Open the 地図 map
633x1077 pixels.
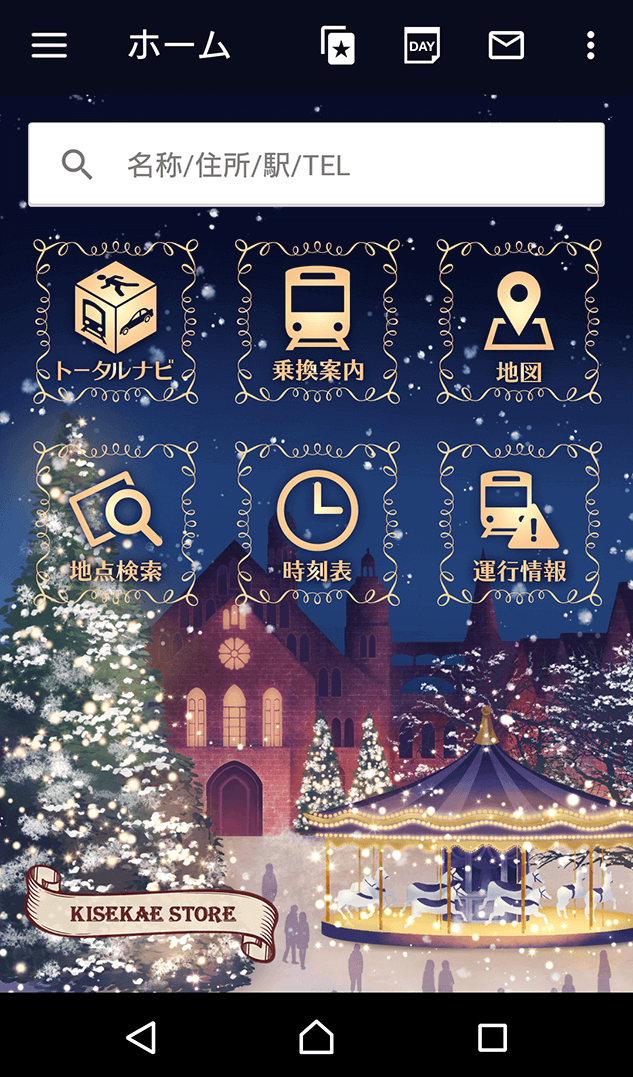[x=519, y=322]
